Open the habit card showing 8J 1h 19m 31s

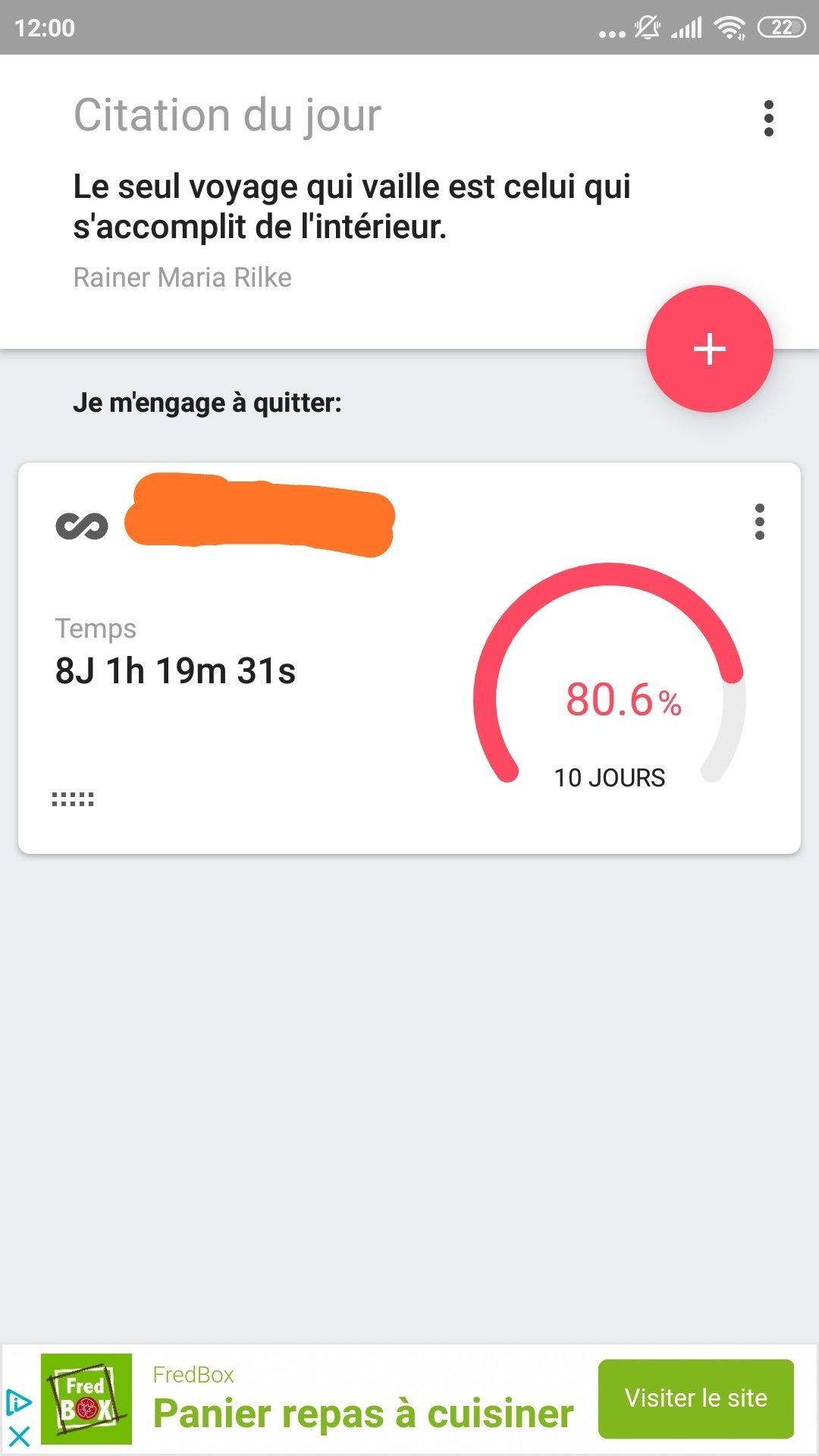409,658
